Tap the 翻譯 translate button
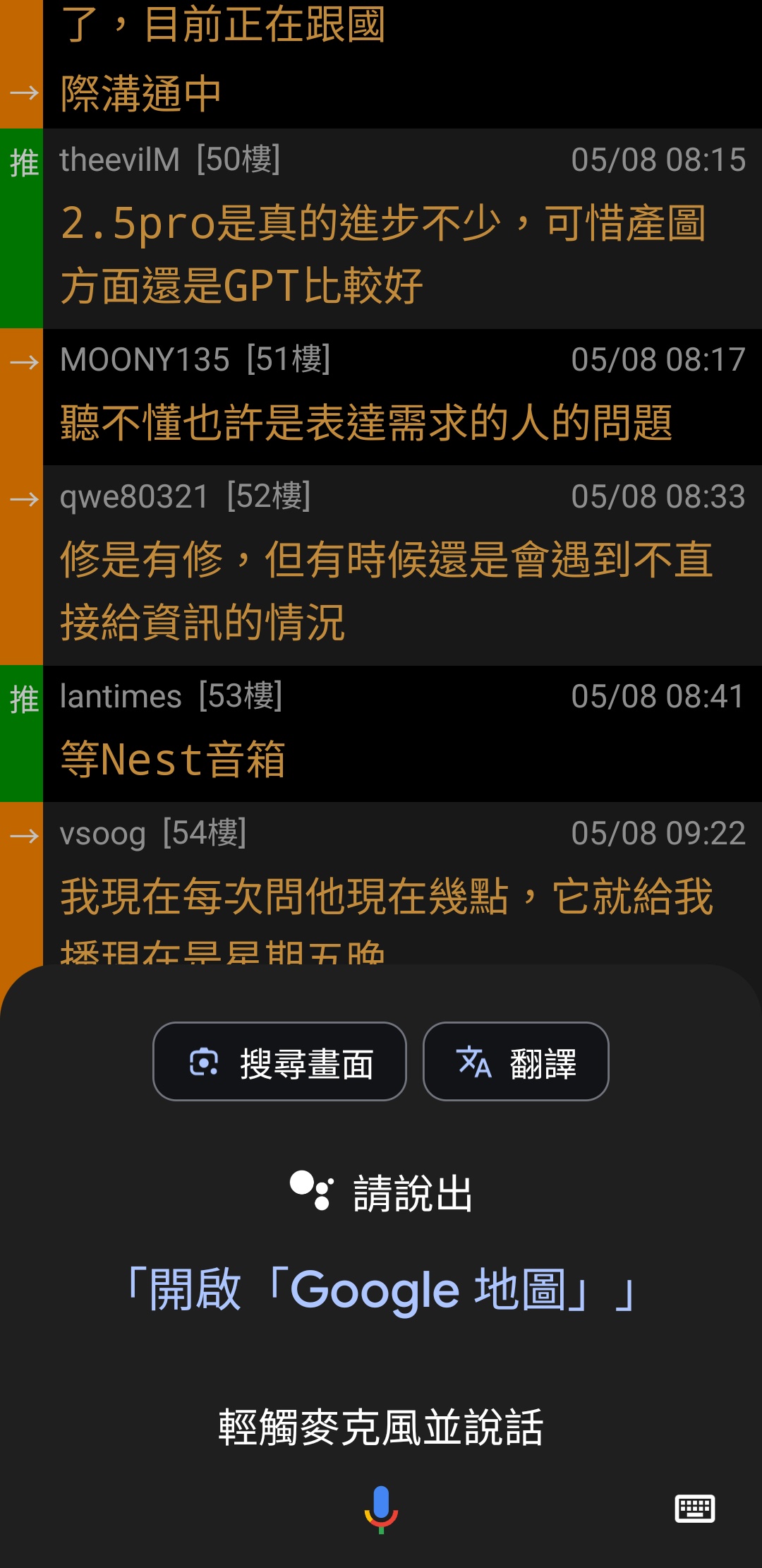762x1568 pixels. (516, 1061)
